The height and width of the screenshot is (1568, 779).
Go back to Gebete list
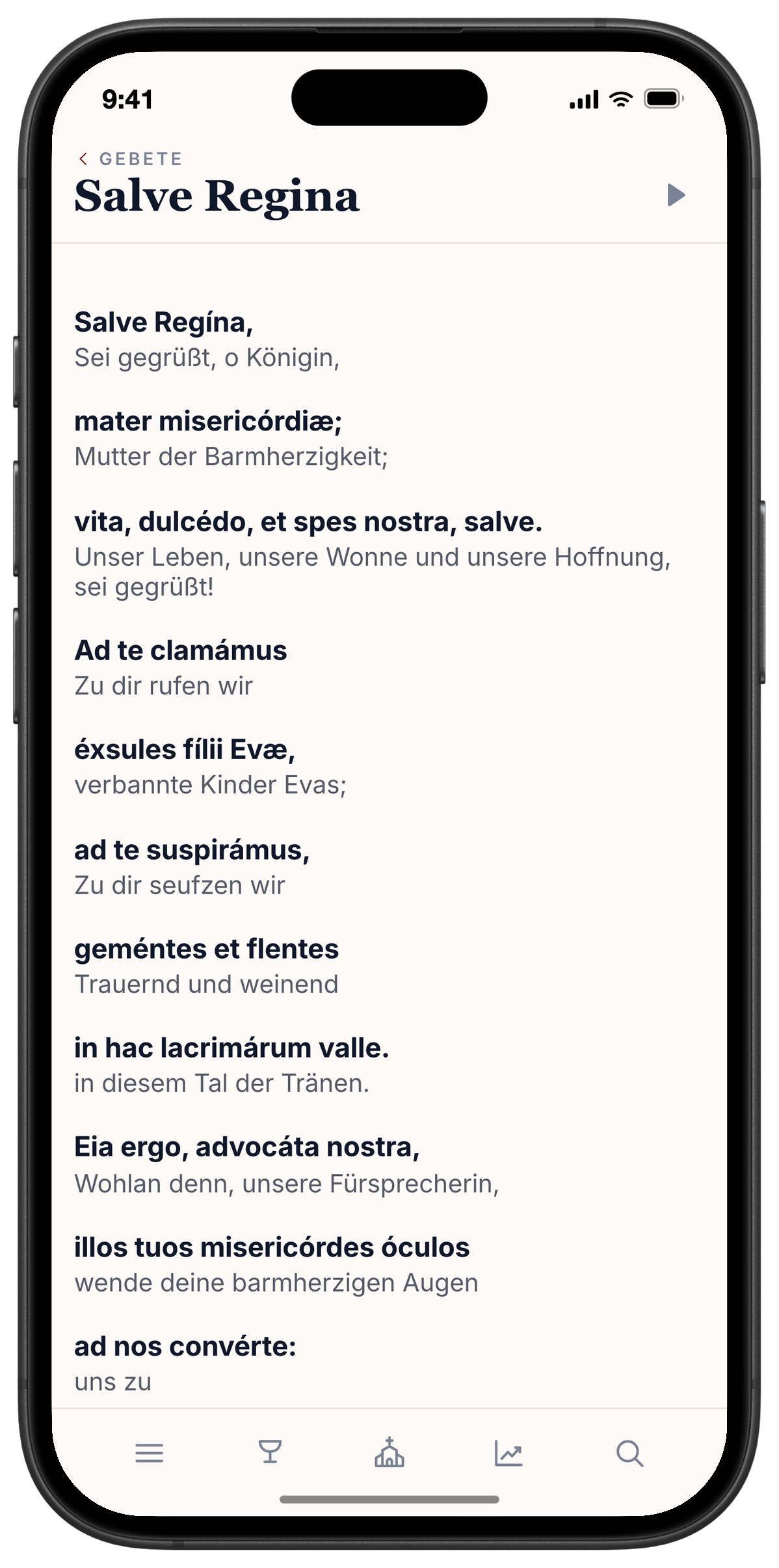click(x=130, y=159)
